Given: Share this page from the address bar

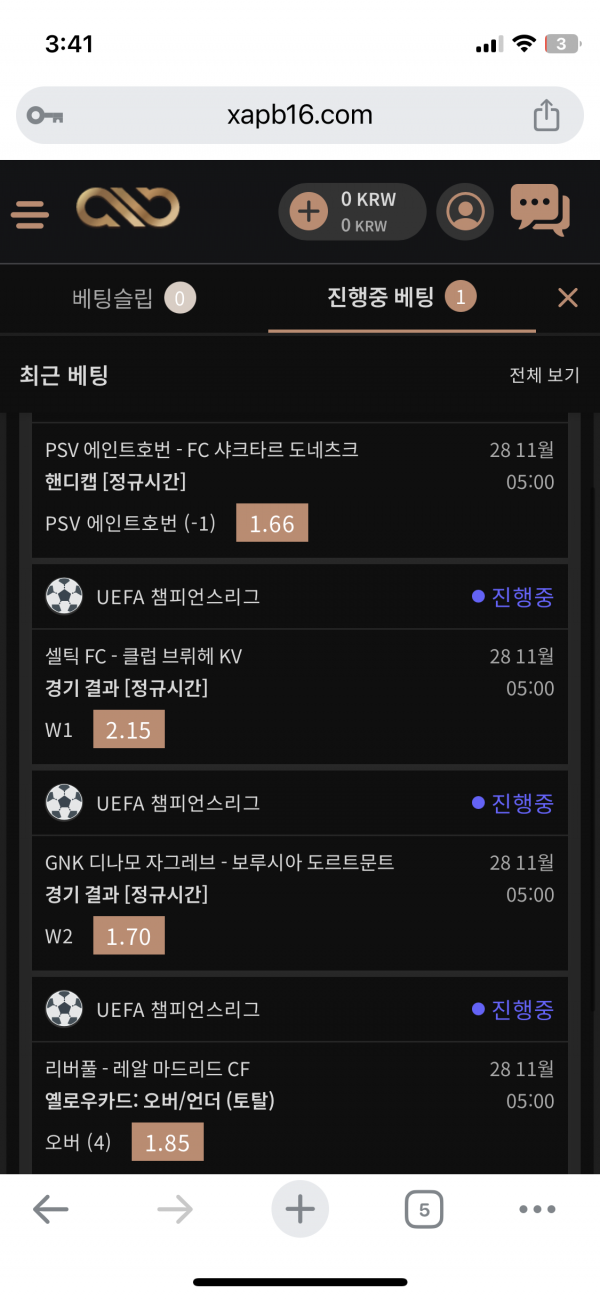Looking at the screenshot, I should pyautogui.click(x=546, y=116).
